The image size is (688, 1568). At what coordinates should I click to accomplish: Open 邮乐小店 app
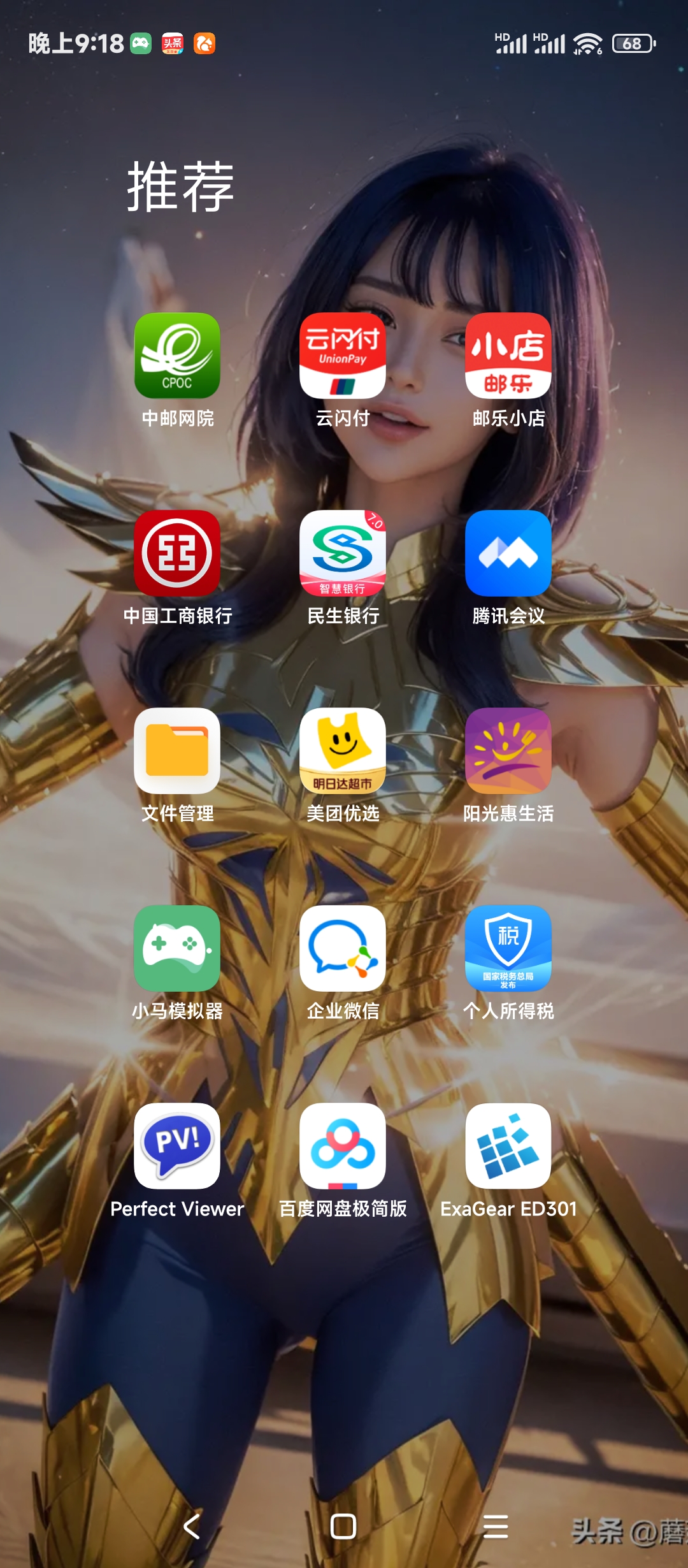(x=508, y=356)
